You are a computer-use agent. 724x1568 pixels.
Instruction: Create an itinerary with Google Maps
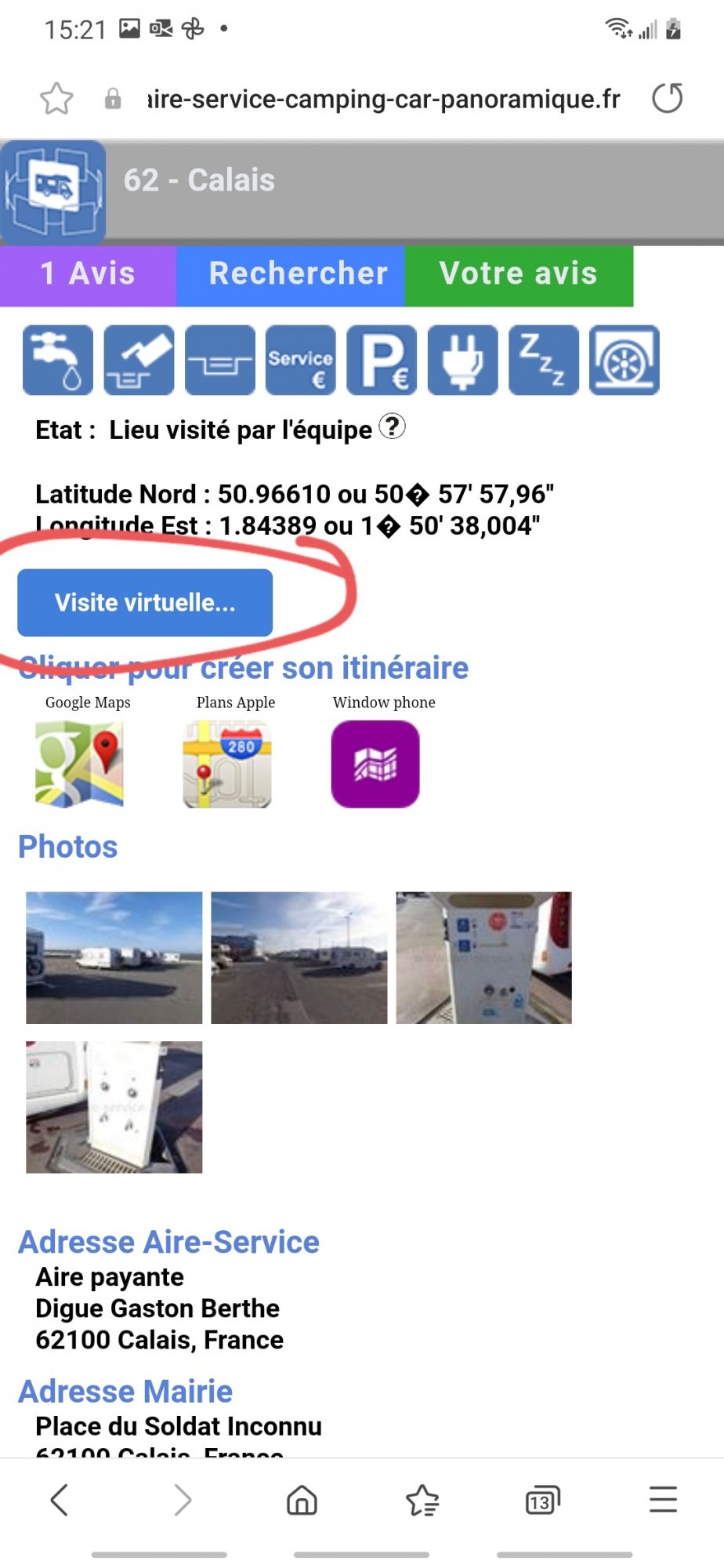79,764
